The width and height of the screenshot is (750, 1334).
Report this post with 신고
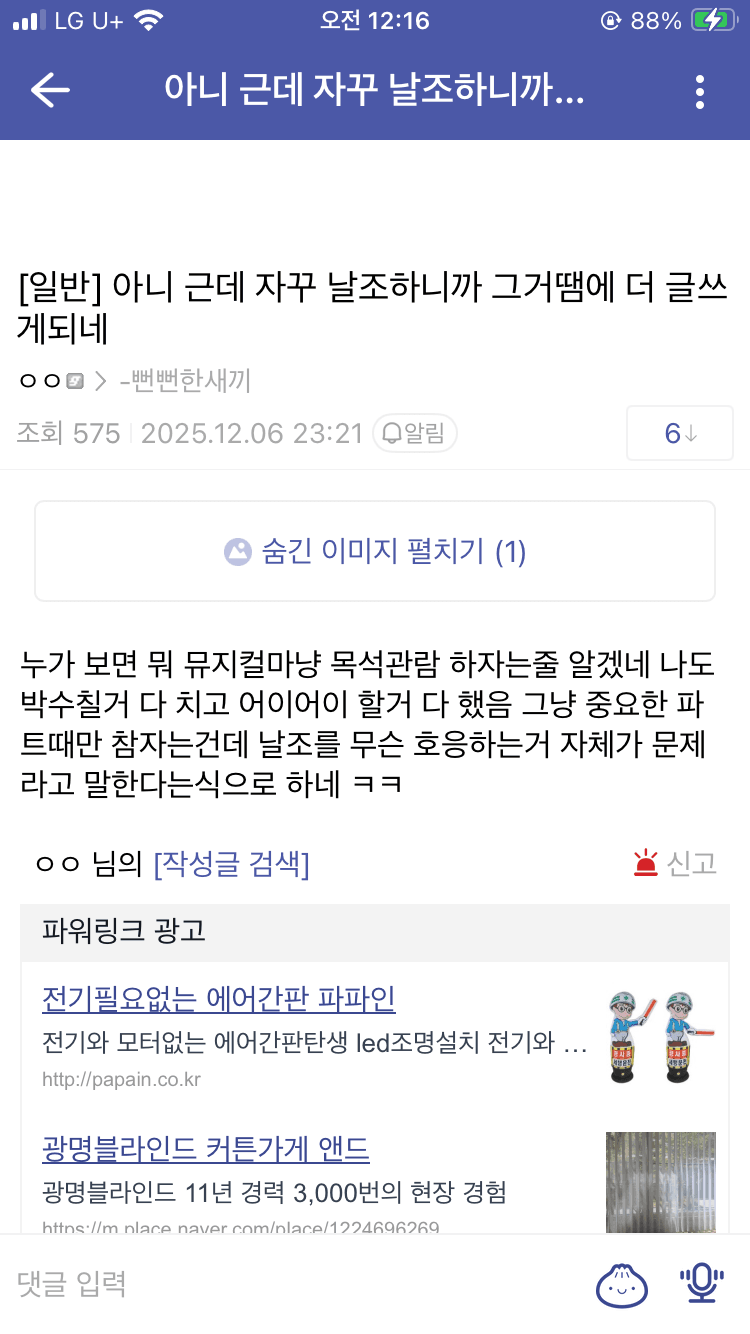(x=676, y=864)
